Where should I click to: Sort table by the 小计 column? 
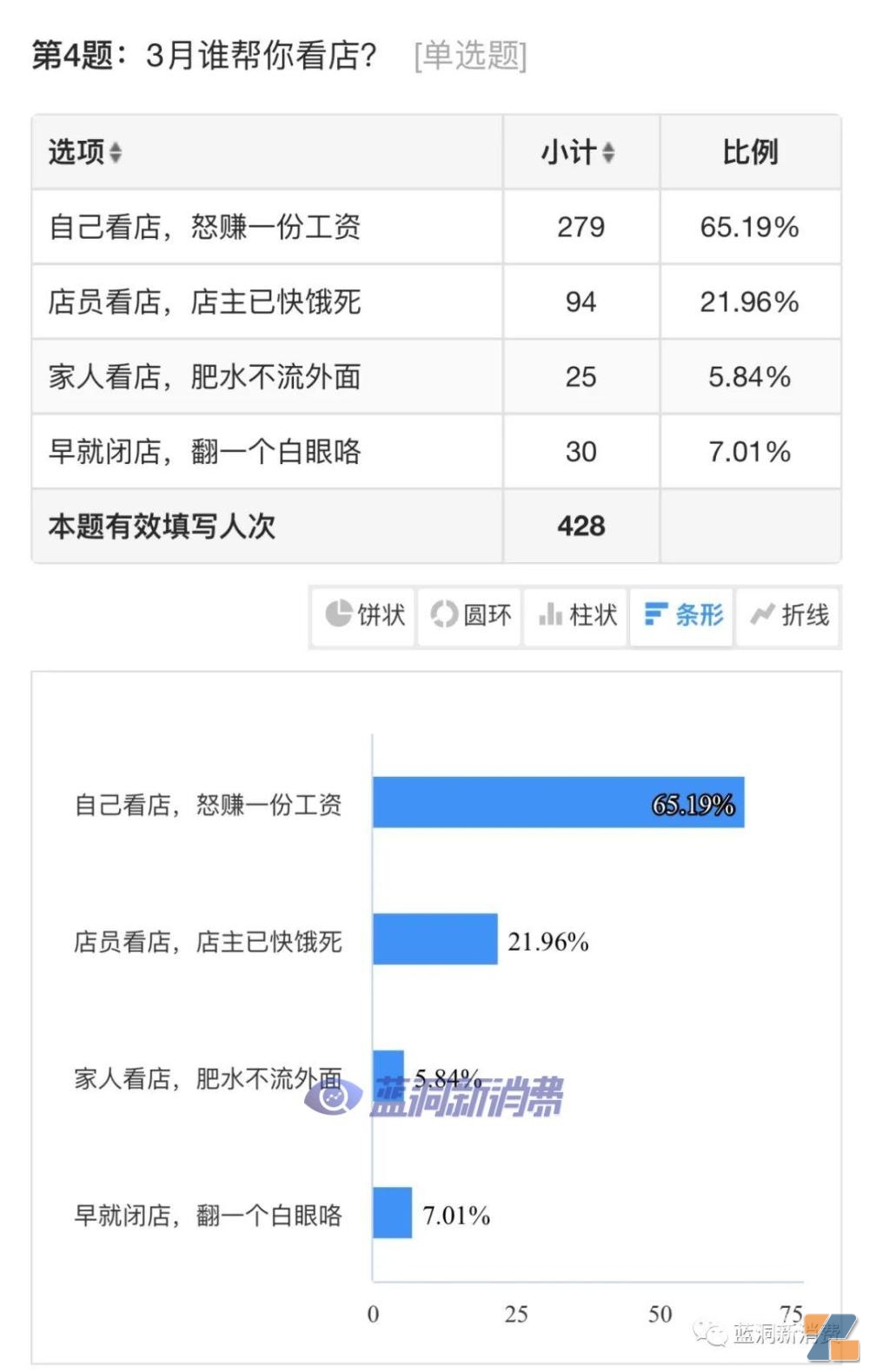[607, 153]
